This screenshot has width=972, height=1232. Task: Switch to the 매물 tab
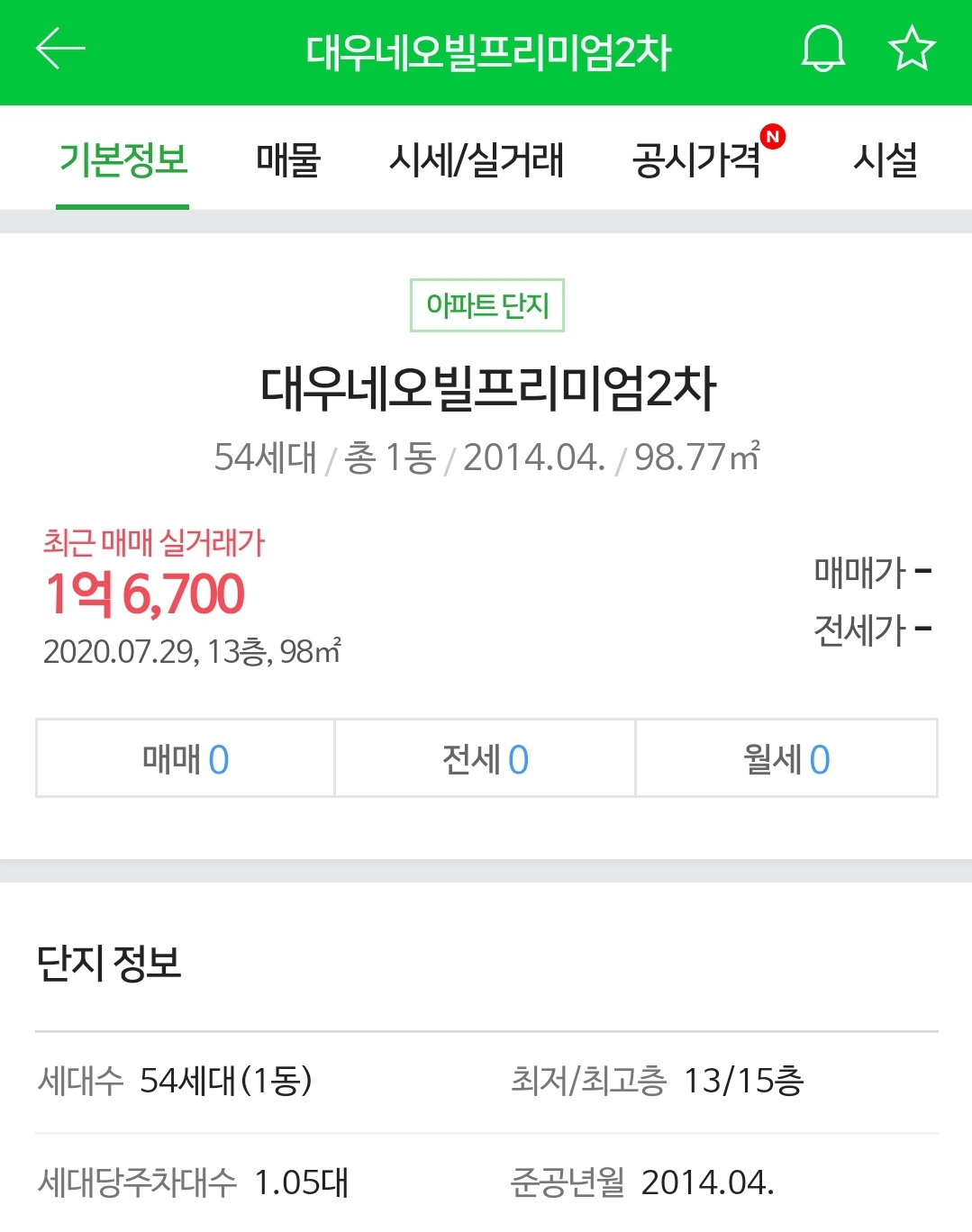pyautogui.click(x=288, y=160)
